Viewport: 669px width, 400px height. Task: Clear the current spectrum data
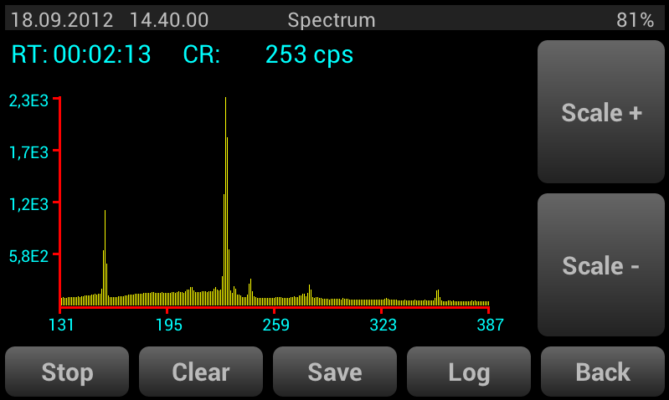tap(201, 372)
